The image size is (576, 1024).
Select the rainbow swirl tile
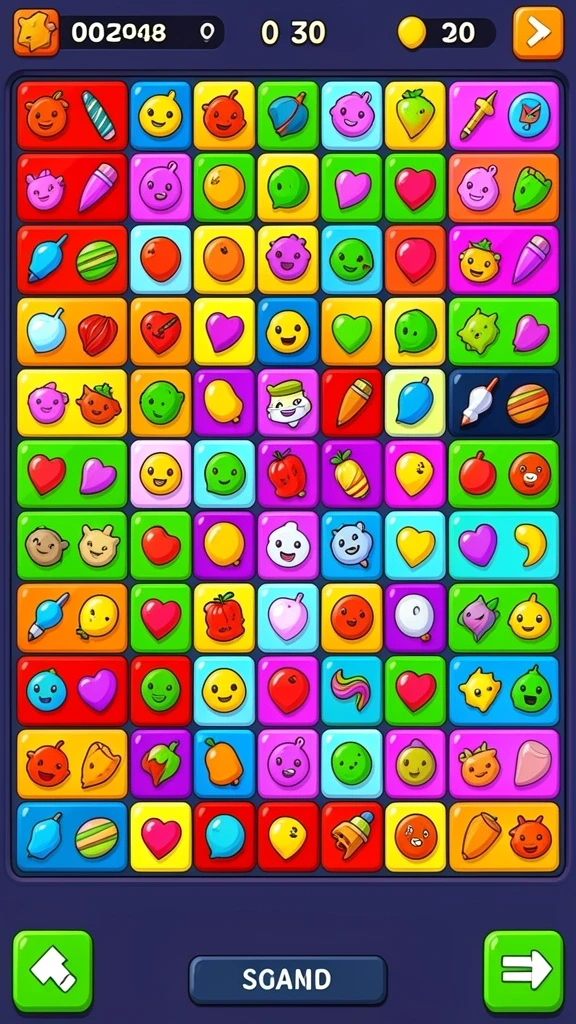(351, 690)
